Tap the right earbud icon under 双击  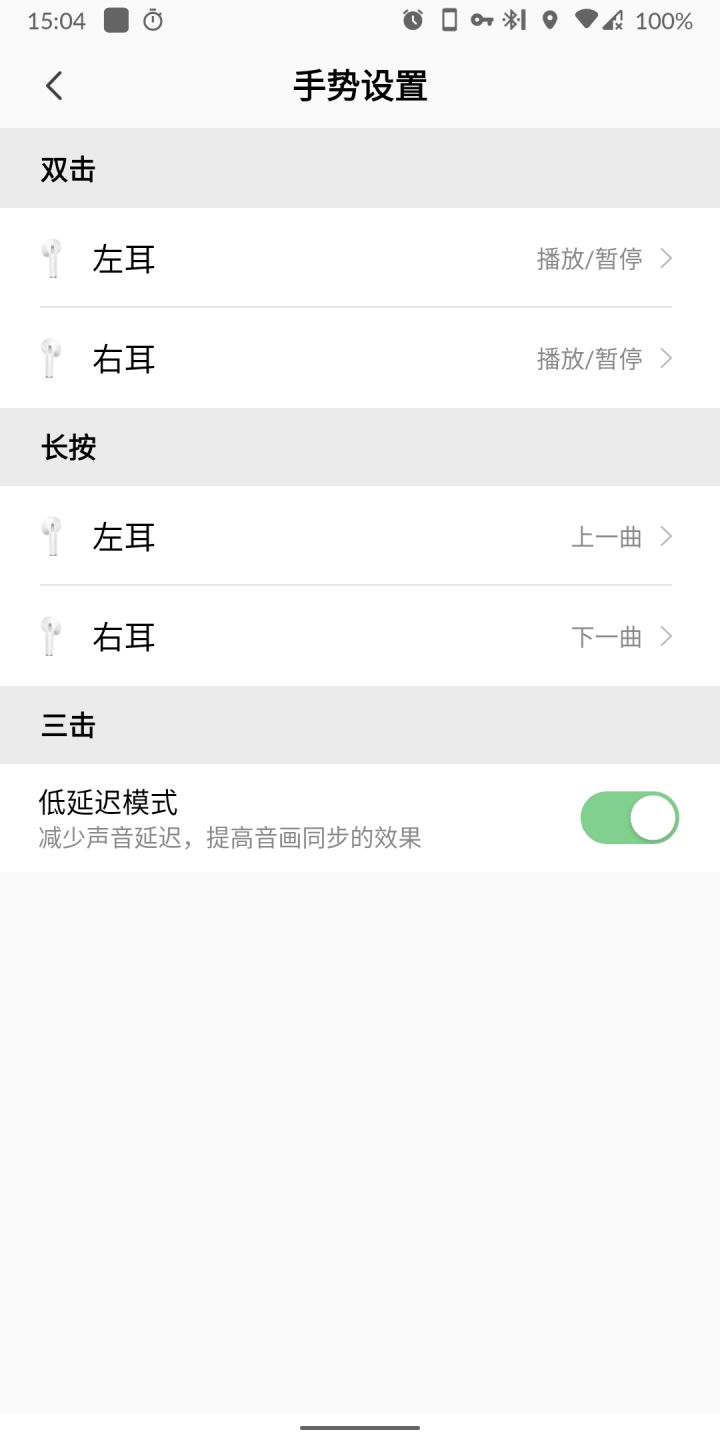(x=52, y=358)
